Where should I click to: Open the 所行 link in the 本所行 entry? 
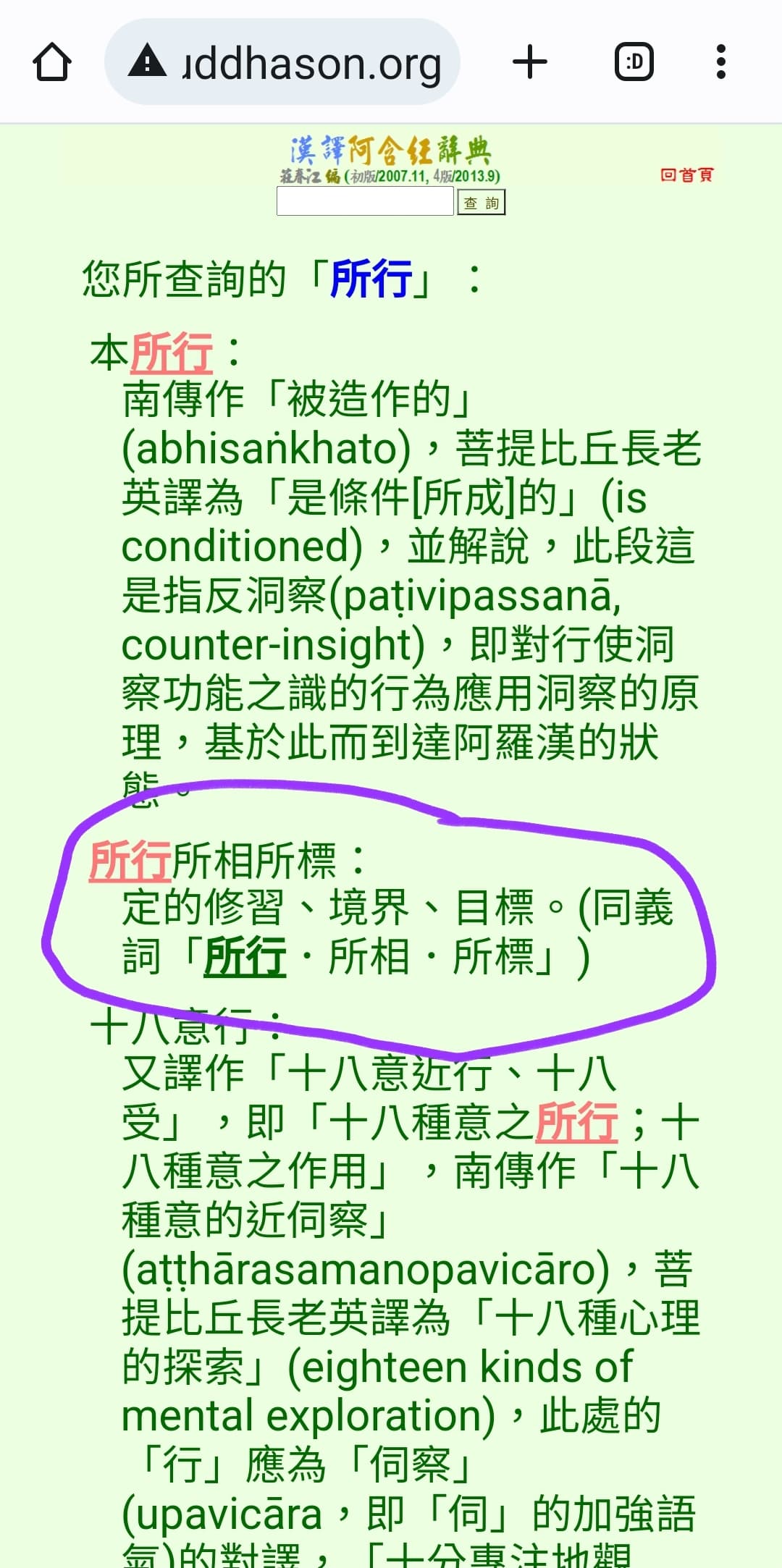(x=172, y=353)
